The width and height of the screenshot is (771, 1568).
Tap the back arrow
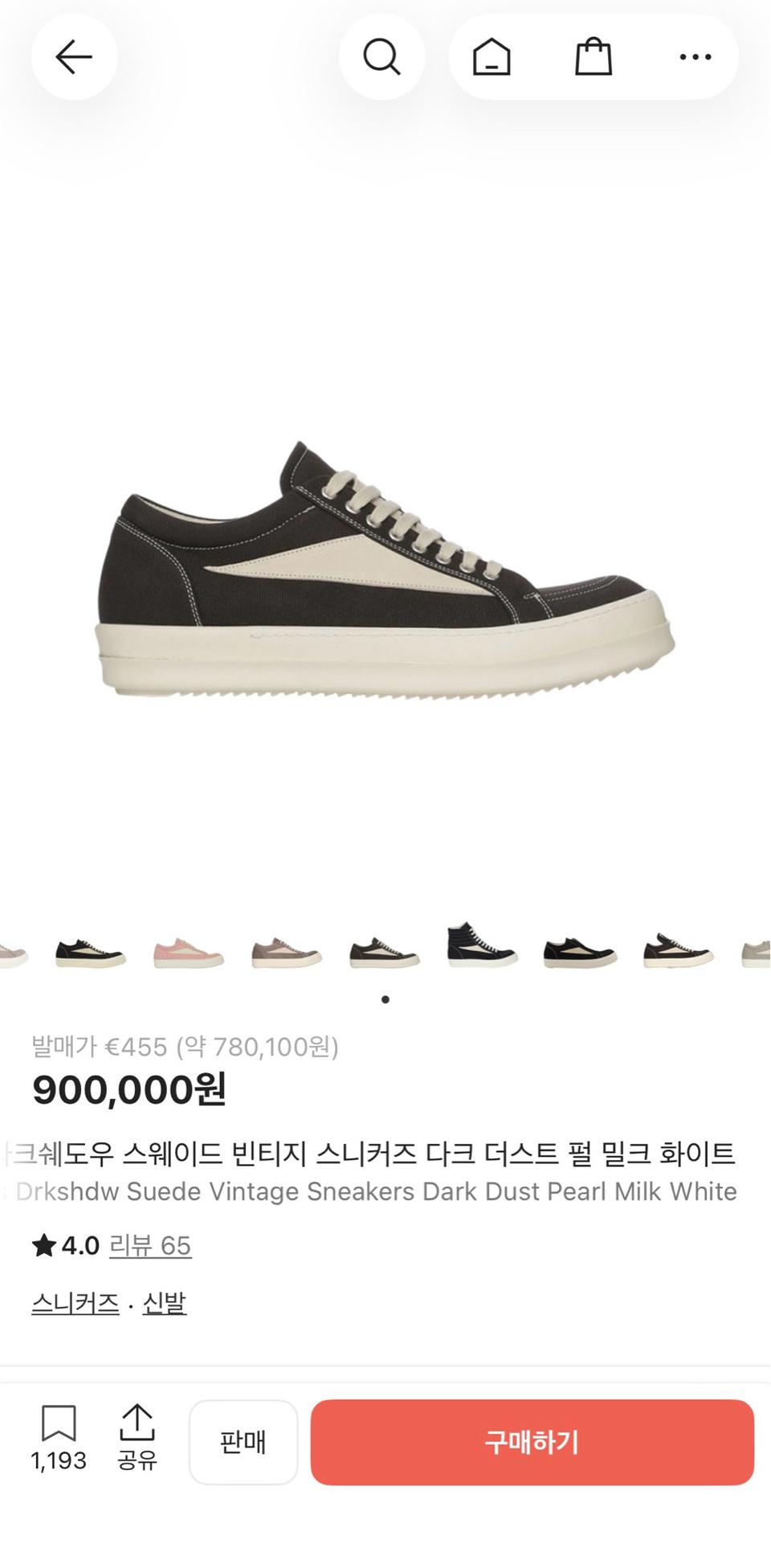click(73, 57)
